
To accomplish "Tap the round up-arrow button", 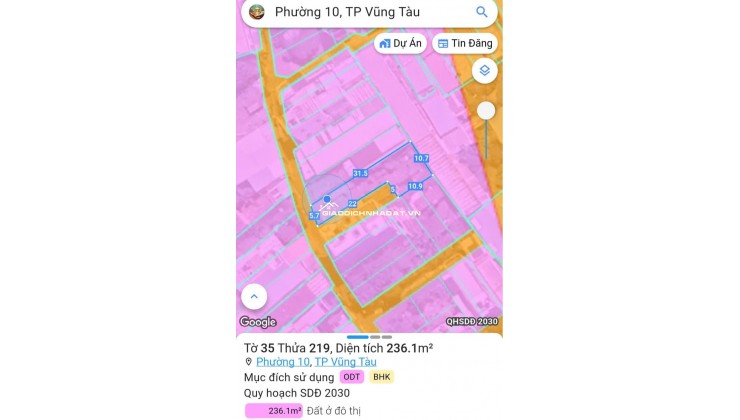I will 254,296.
